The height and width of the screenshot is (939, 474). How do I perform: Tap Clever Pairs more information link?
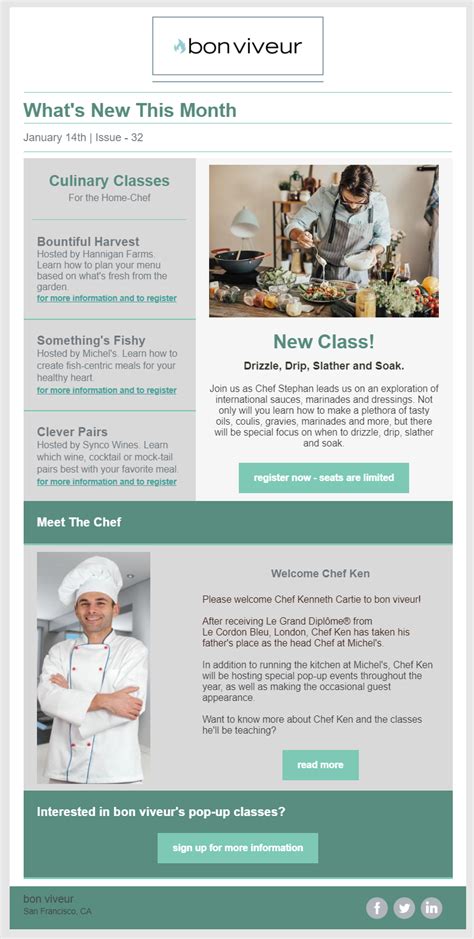point(107,482)
